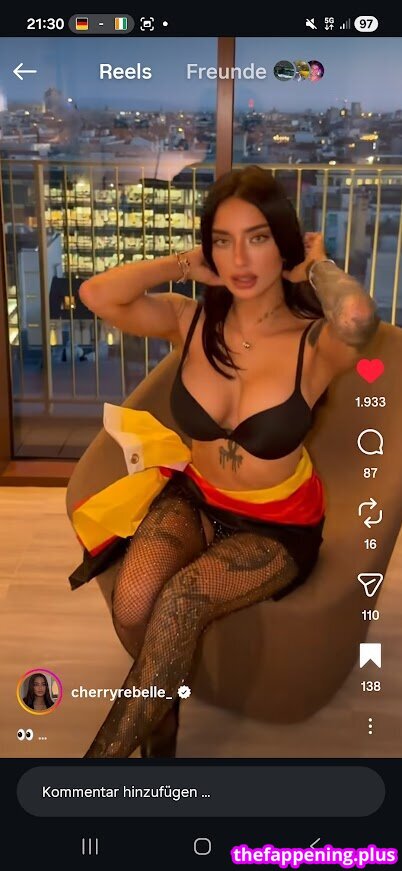Open the comments bubble icon

coord(370,443)
